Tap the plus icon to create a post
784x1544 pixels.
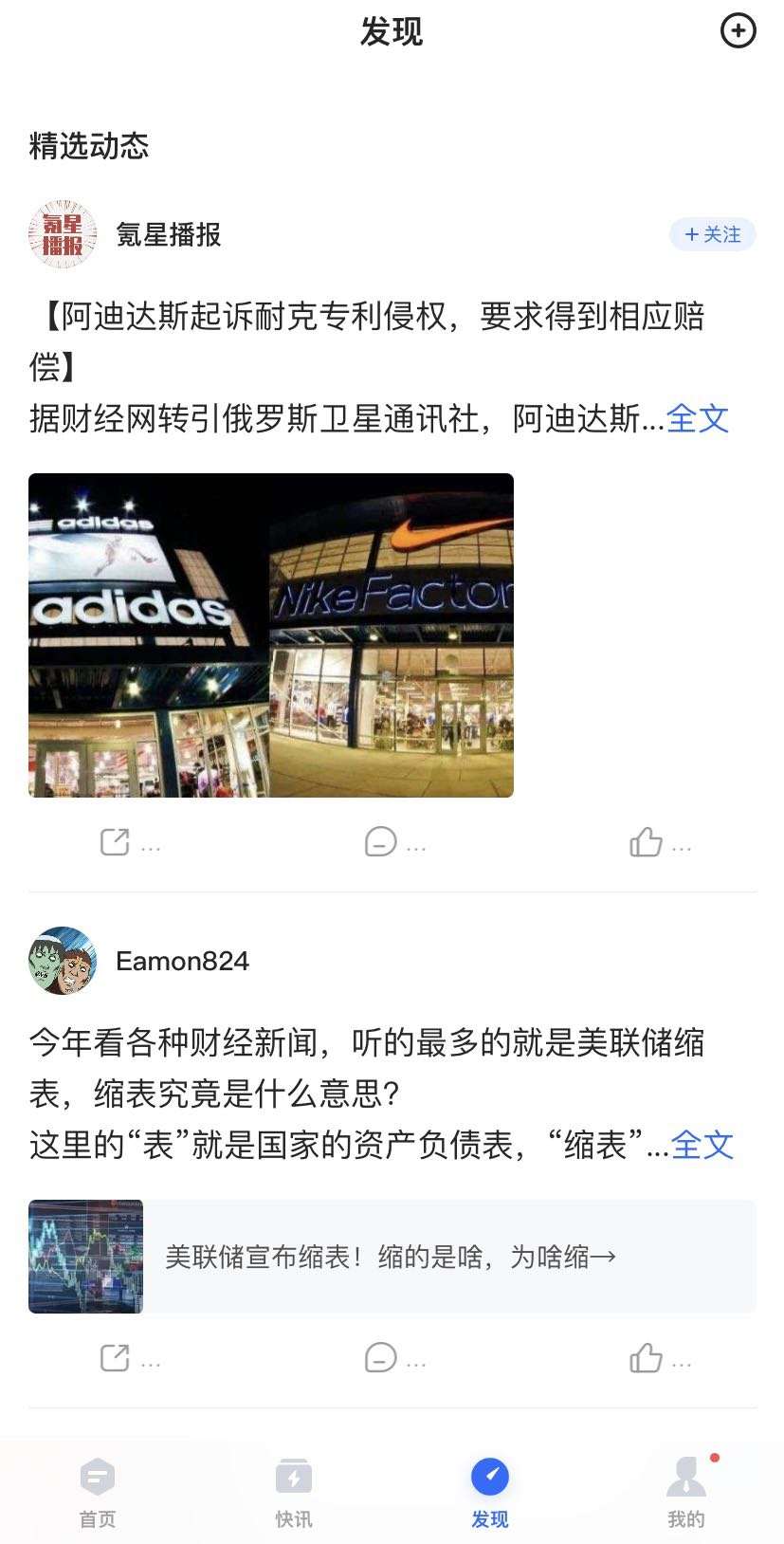[738, 31]
